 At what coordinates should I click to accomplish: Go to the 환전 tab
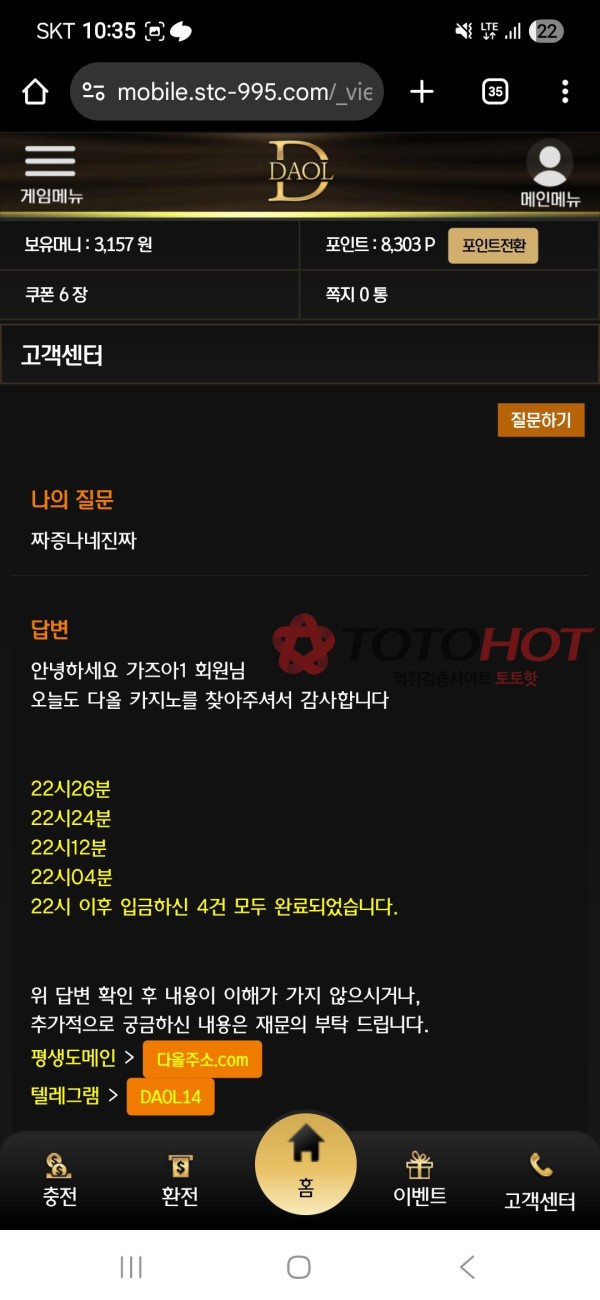[180, 1180]
